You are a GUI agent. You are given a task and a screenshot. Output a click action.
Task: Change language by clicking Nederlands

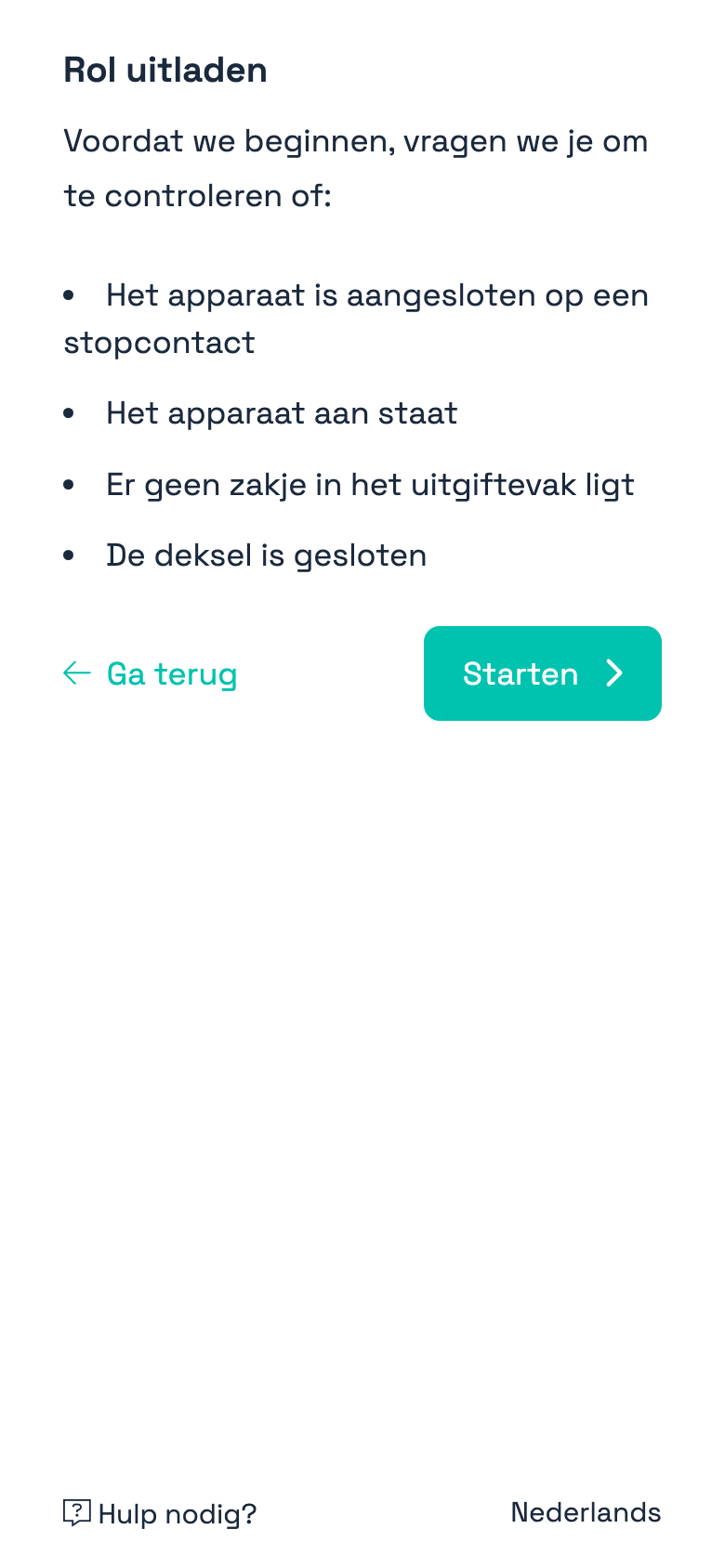[586, 1512]
